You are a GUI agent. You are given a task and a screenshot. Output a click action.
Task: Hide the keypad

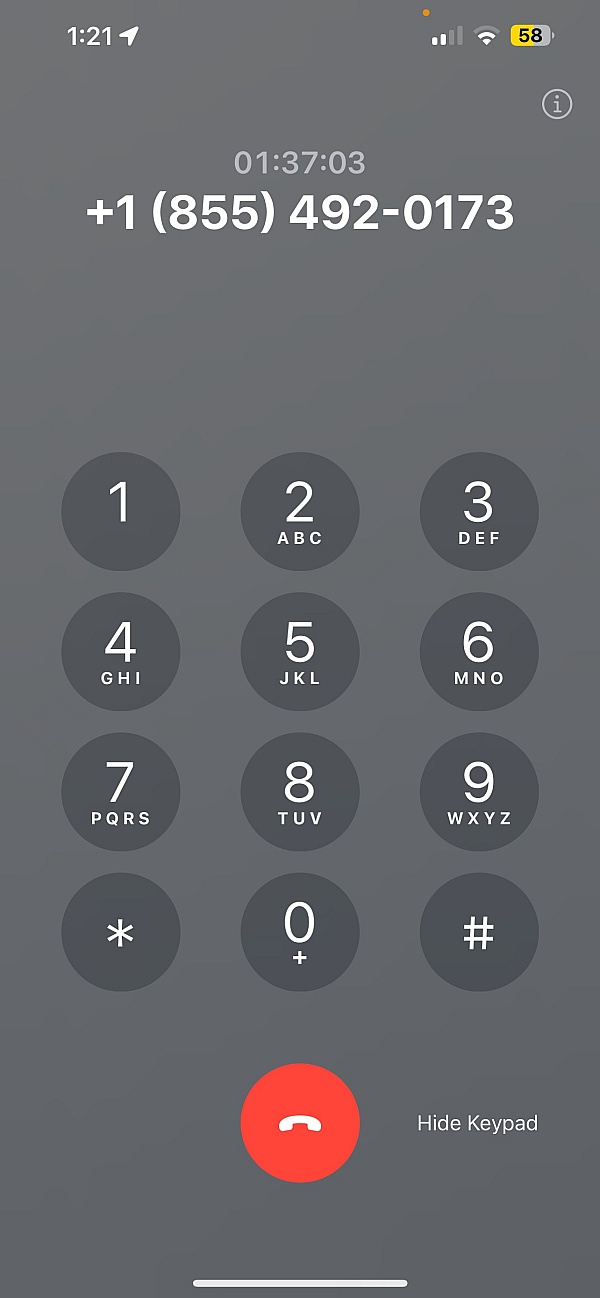tap(477, 1123)
